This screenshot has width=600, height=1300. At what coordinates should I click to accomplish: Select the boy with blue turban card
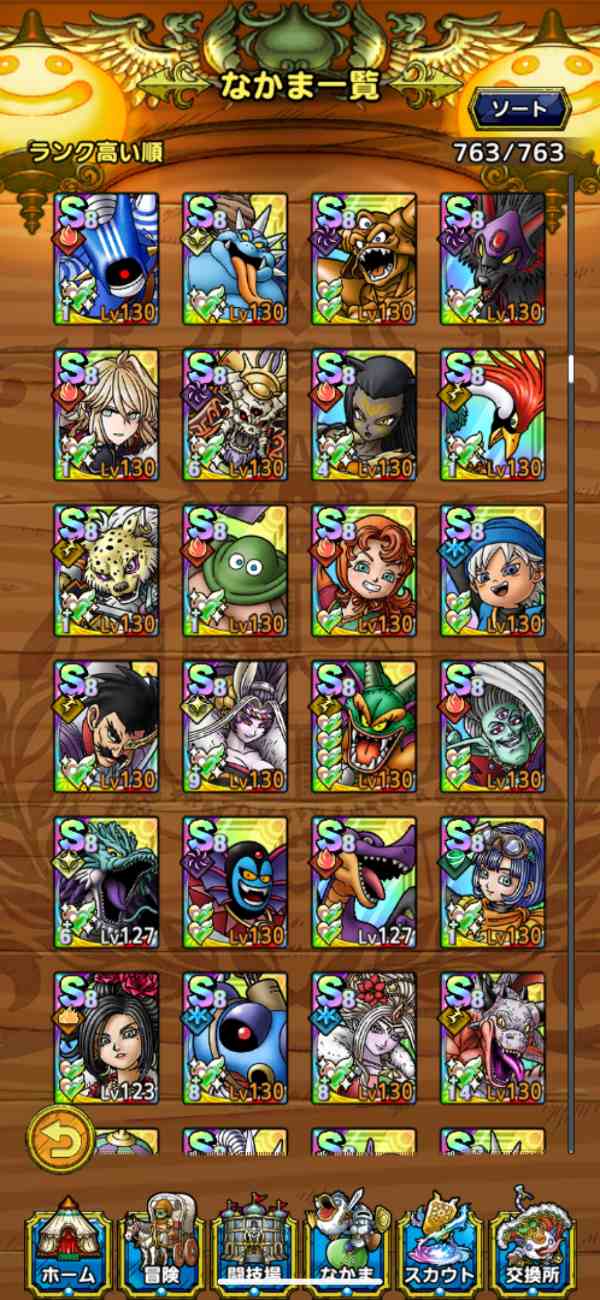tap(493, 570)
